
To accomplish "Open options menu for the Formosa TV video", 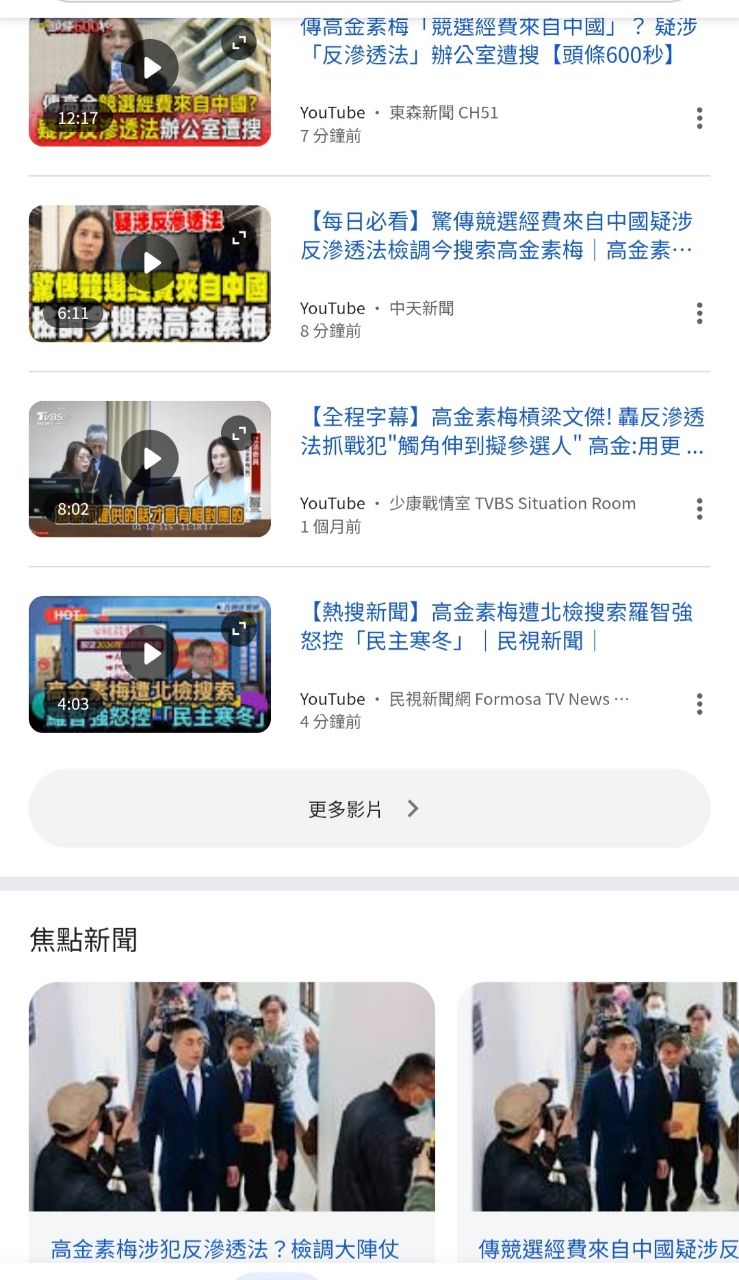I will [x=699, y=703].
